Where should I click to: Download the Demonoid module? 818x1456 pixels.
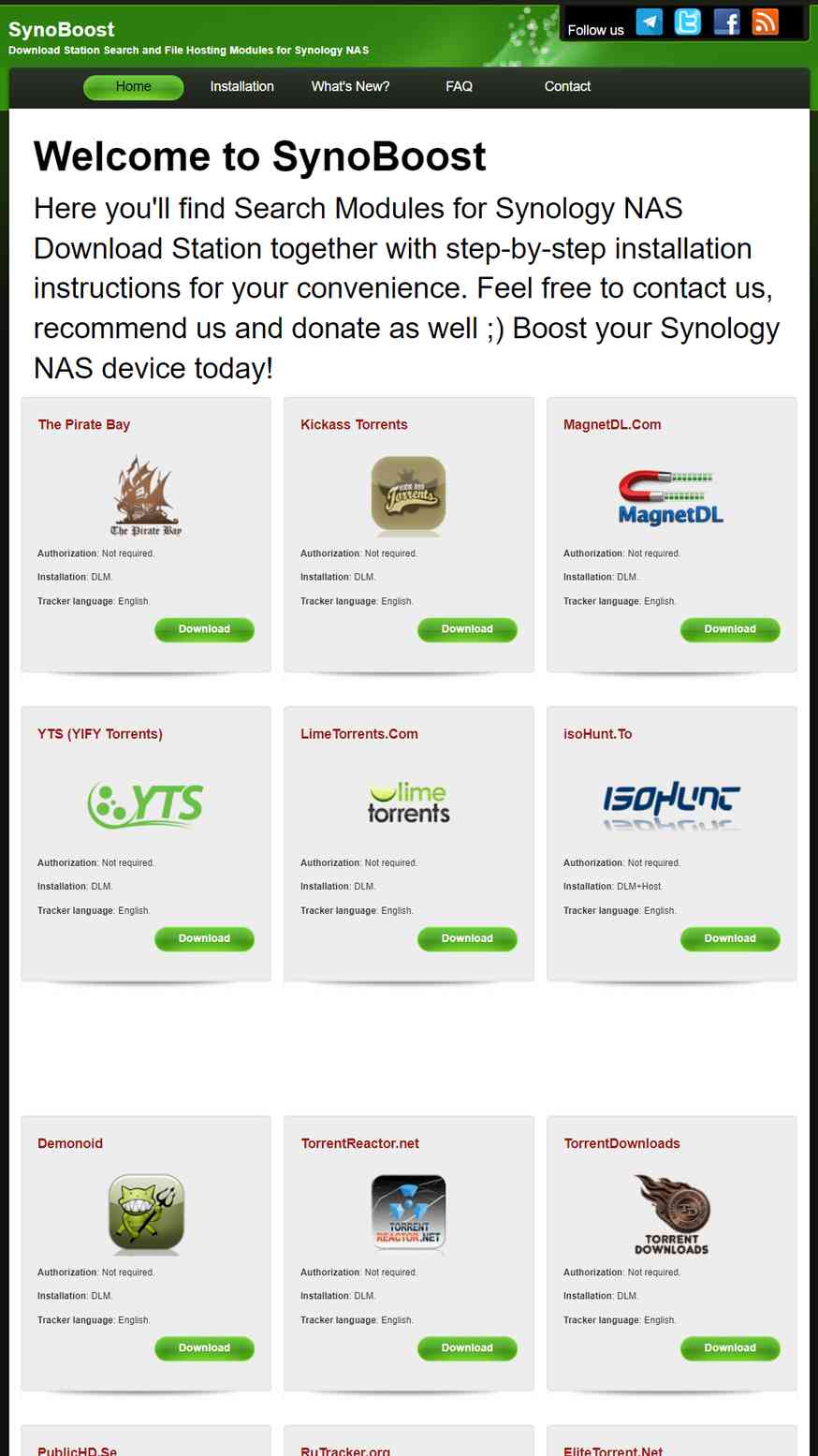(x=204, y=1348)
